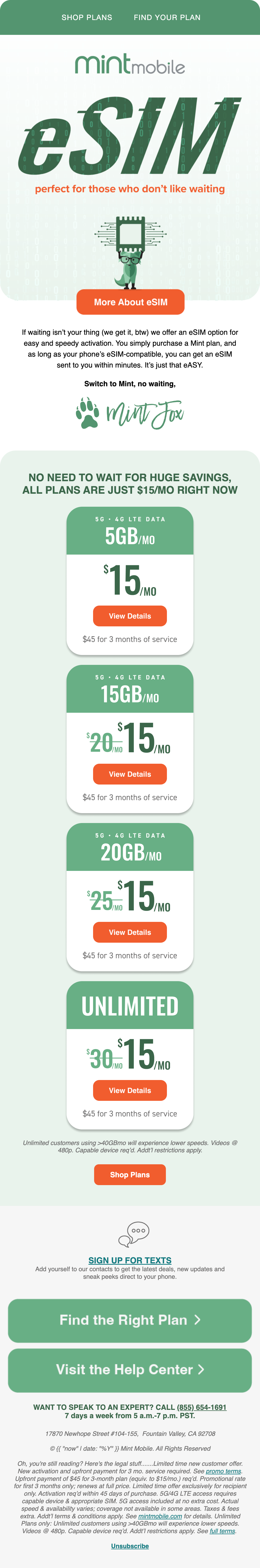
Task: Select Find the Right Plan
Action: point(130,1320)
